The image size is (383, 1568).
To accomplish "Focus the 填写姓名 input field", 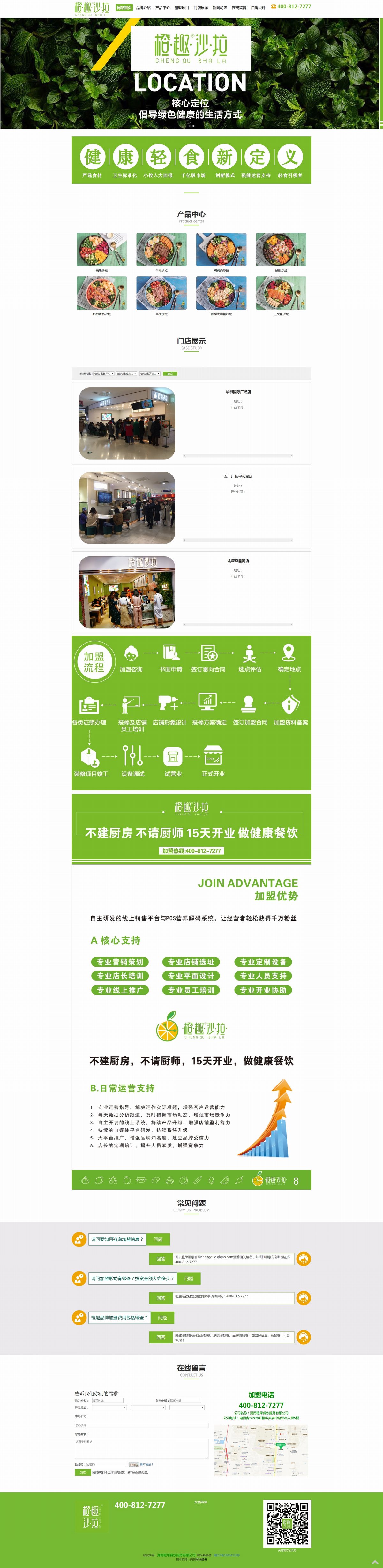I will tap(108, 1400).
